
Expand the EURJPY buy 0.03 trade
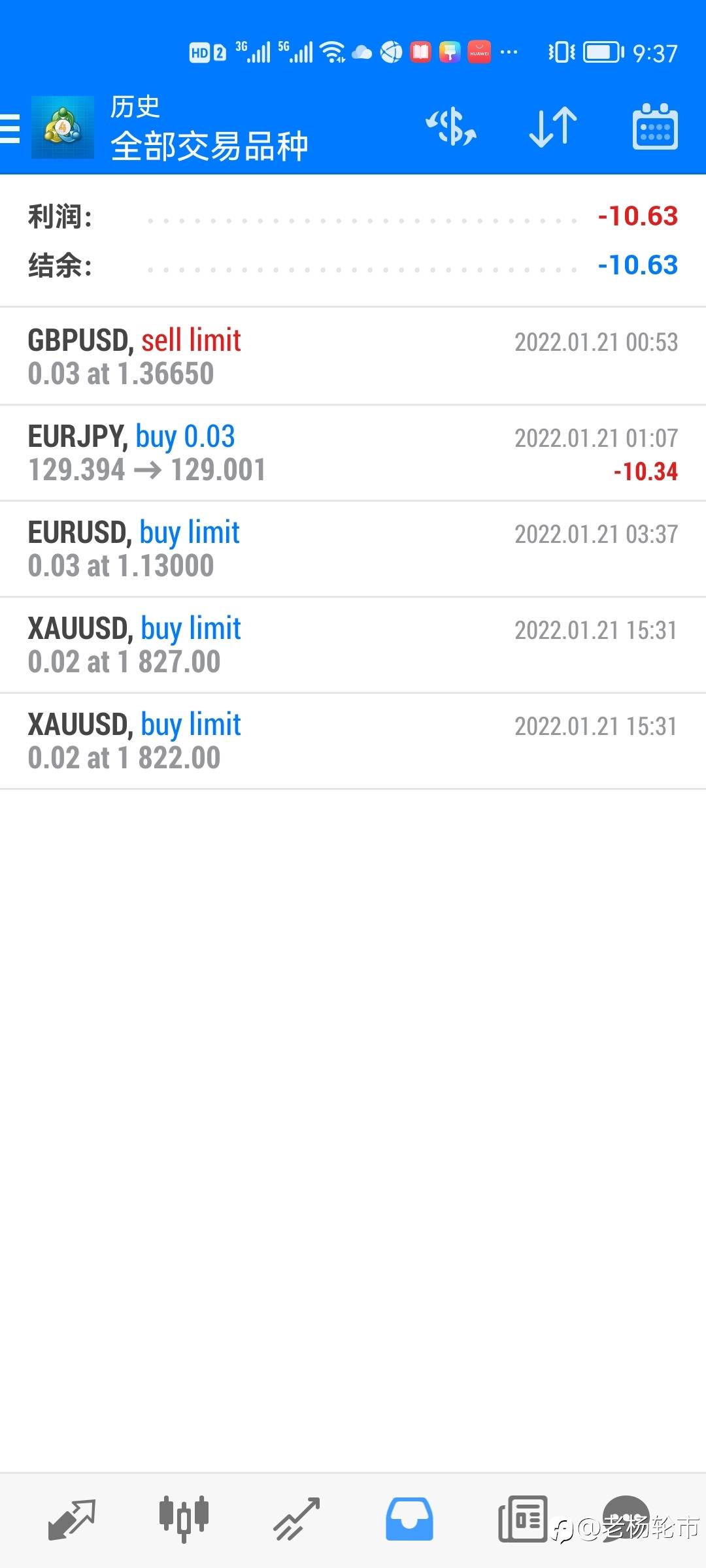(353, 453)
